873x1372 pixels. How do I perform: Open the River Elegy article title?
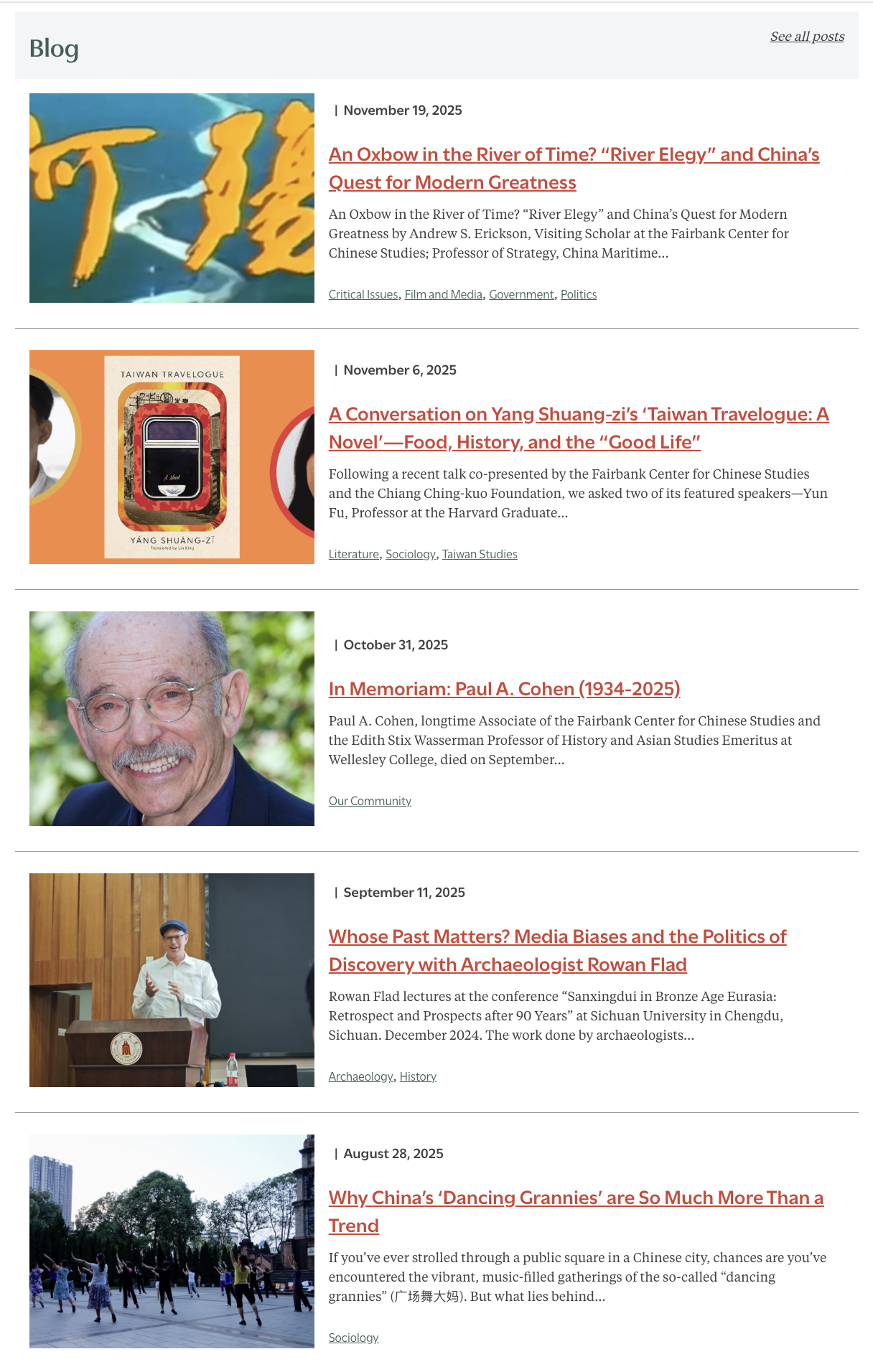573,155
